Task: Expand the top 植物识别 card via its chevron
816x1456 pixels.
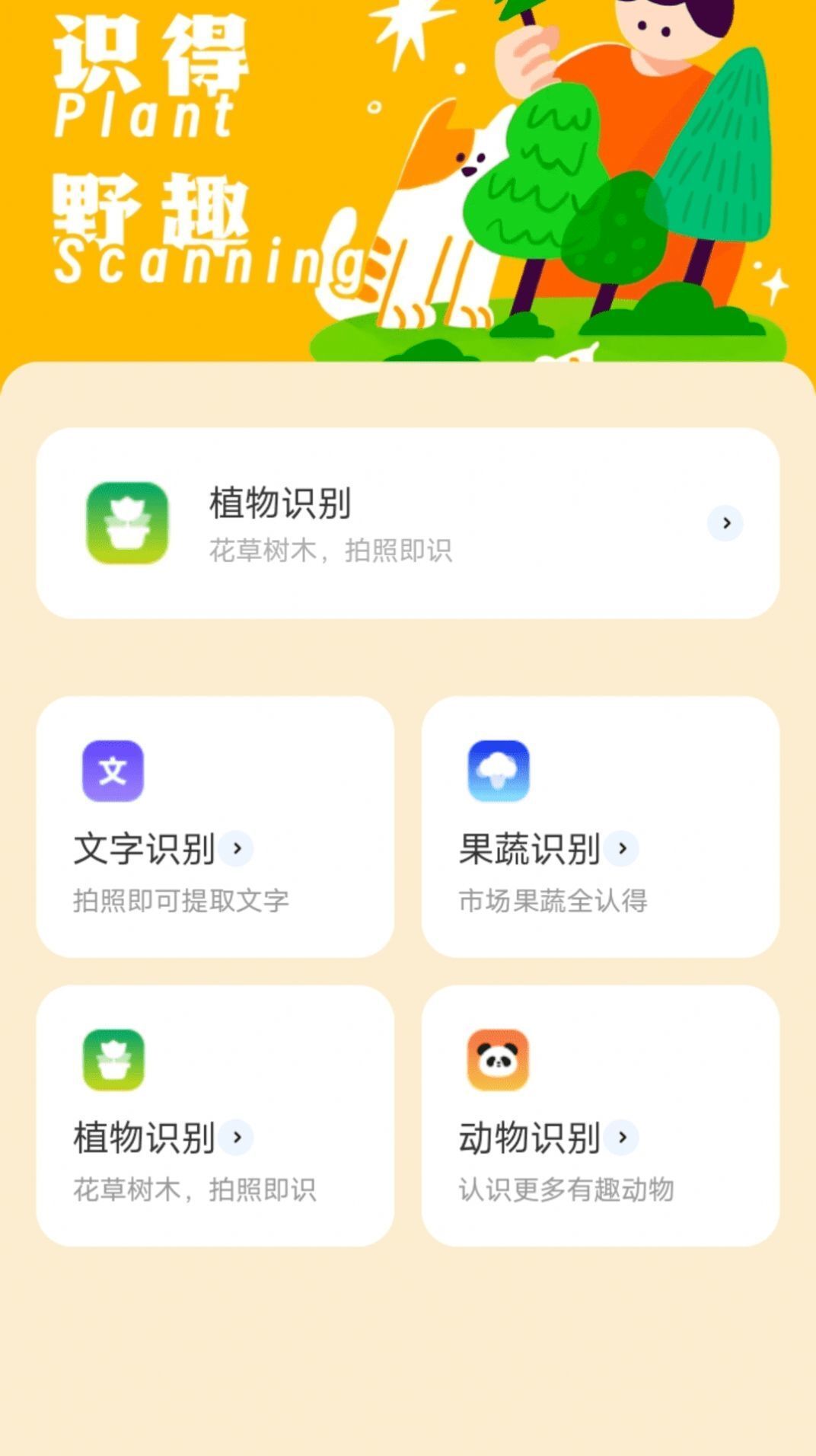Action: 725,522
